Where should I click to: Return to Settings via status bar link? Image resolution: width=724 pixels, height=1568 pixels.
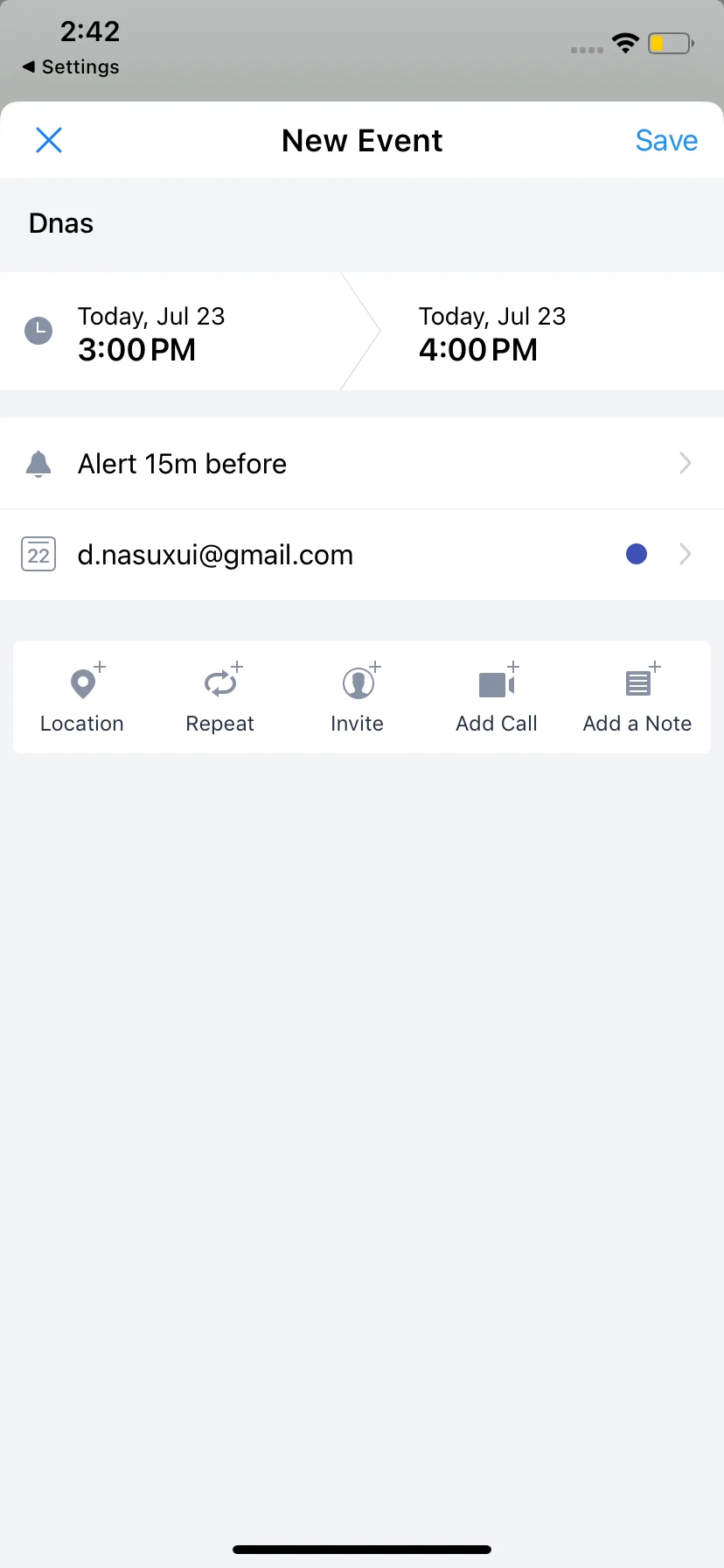(71, 67)
